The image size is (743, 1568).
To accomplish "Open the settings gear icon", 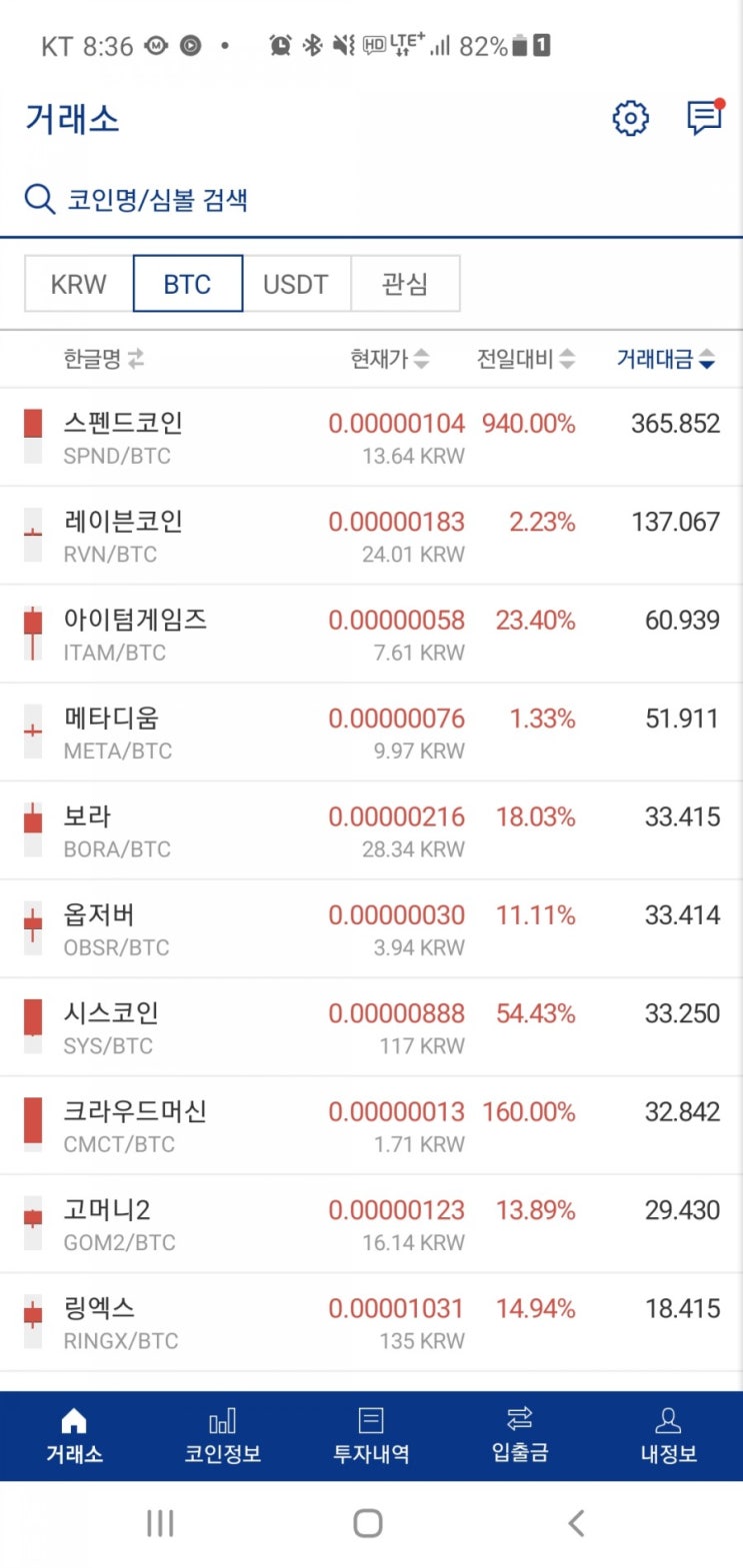I will pos(629,117).
